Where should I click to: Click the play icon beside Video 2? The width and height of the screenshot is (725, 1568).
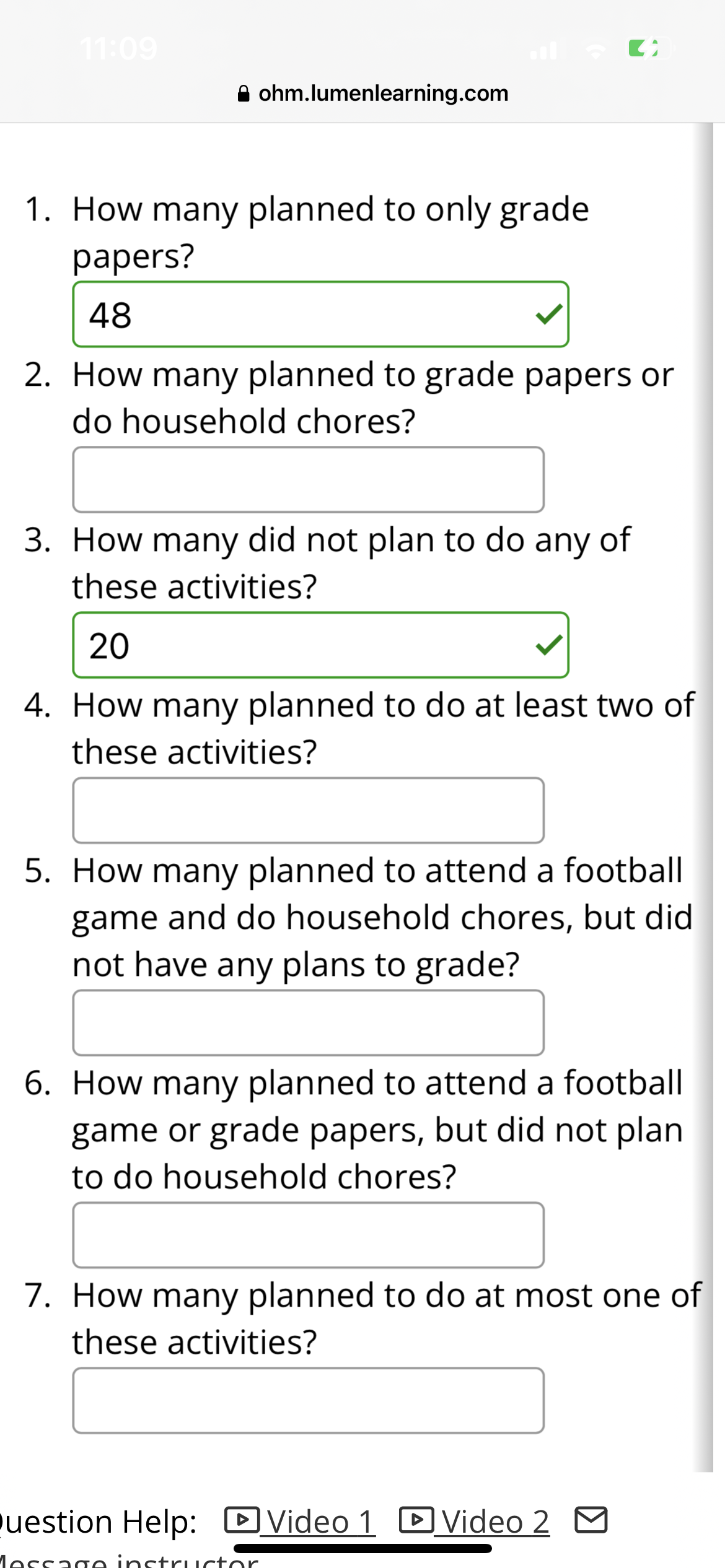click(x=417, y=1519)
